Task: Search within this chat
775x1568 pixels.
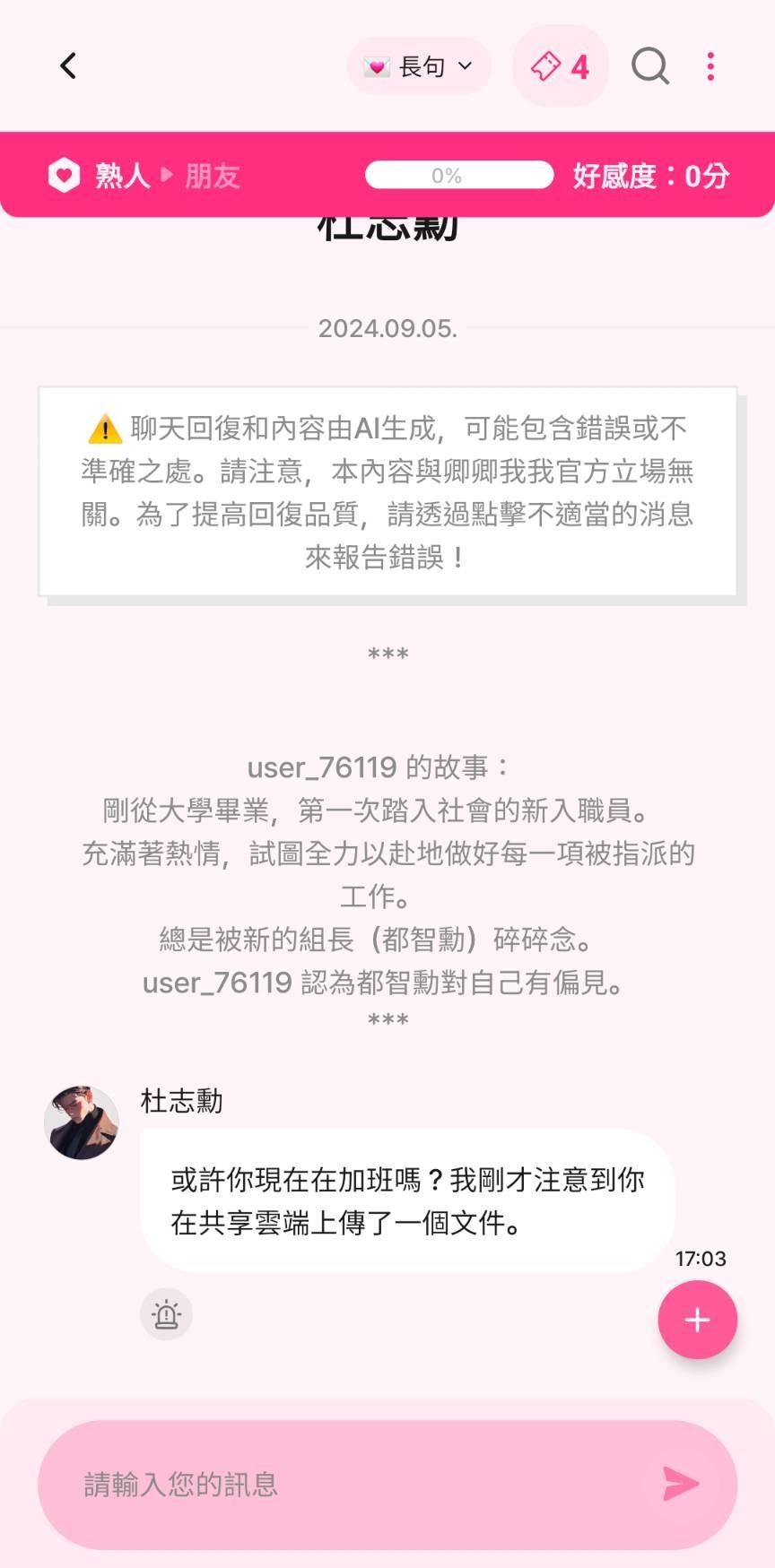Action: pyautogui.click(x=650, y=66)
